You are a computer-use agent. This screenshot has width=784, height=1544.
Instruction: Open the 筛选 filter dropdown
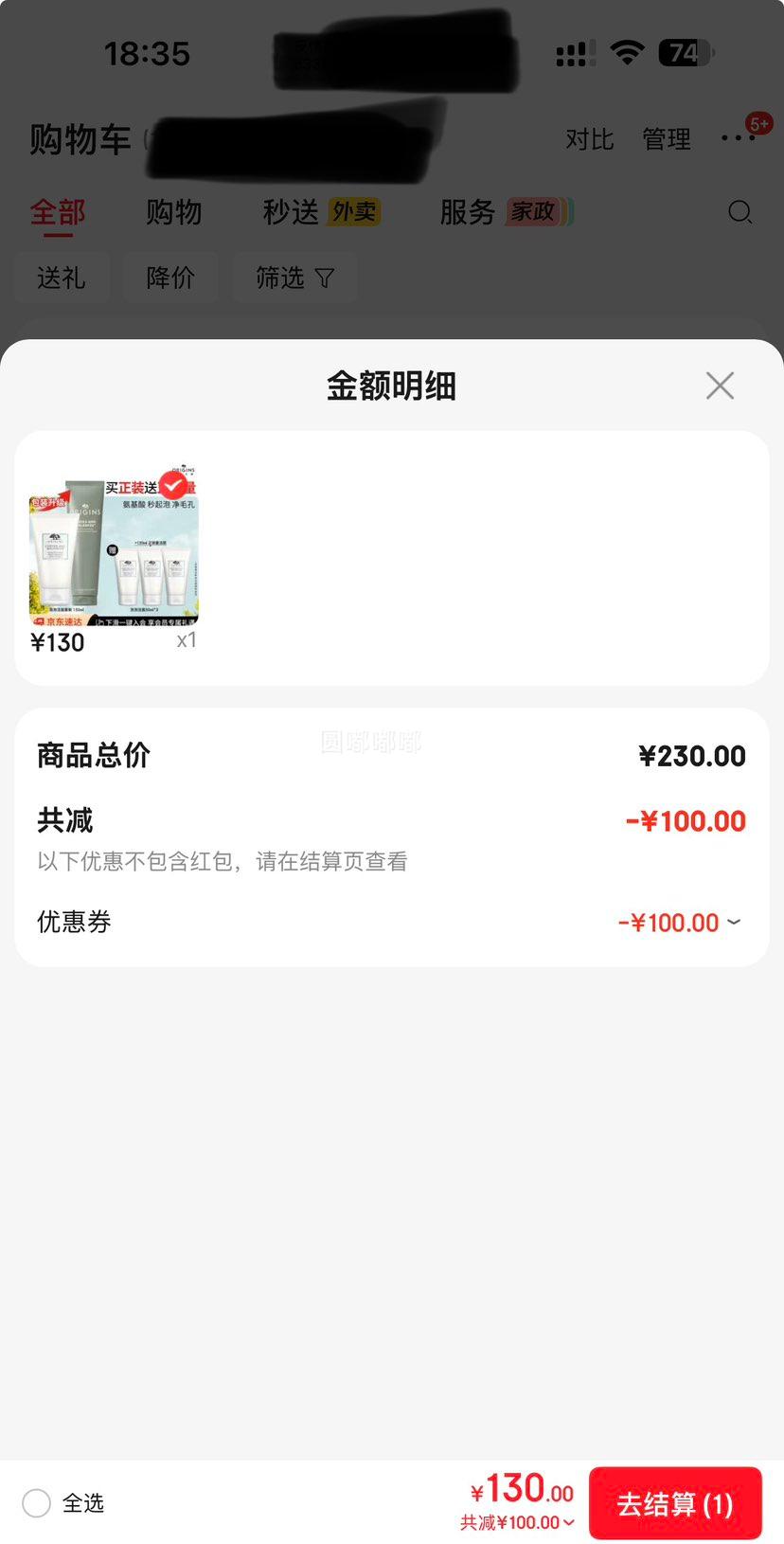(294, 278)
